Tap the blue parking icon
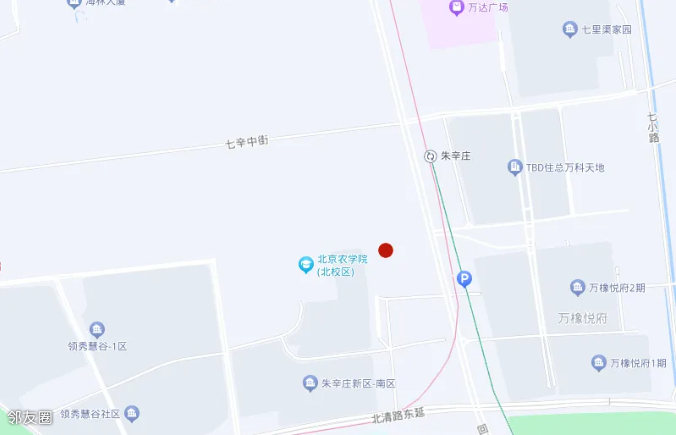Viewport: 676px width, 435px height. tap(464, 280)
